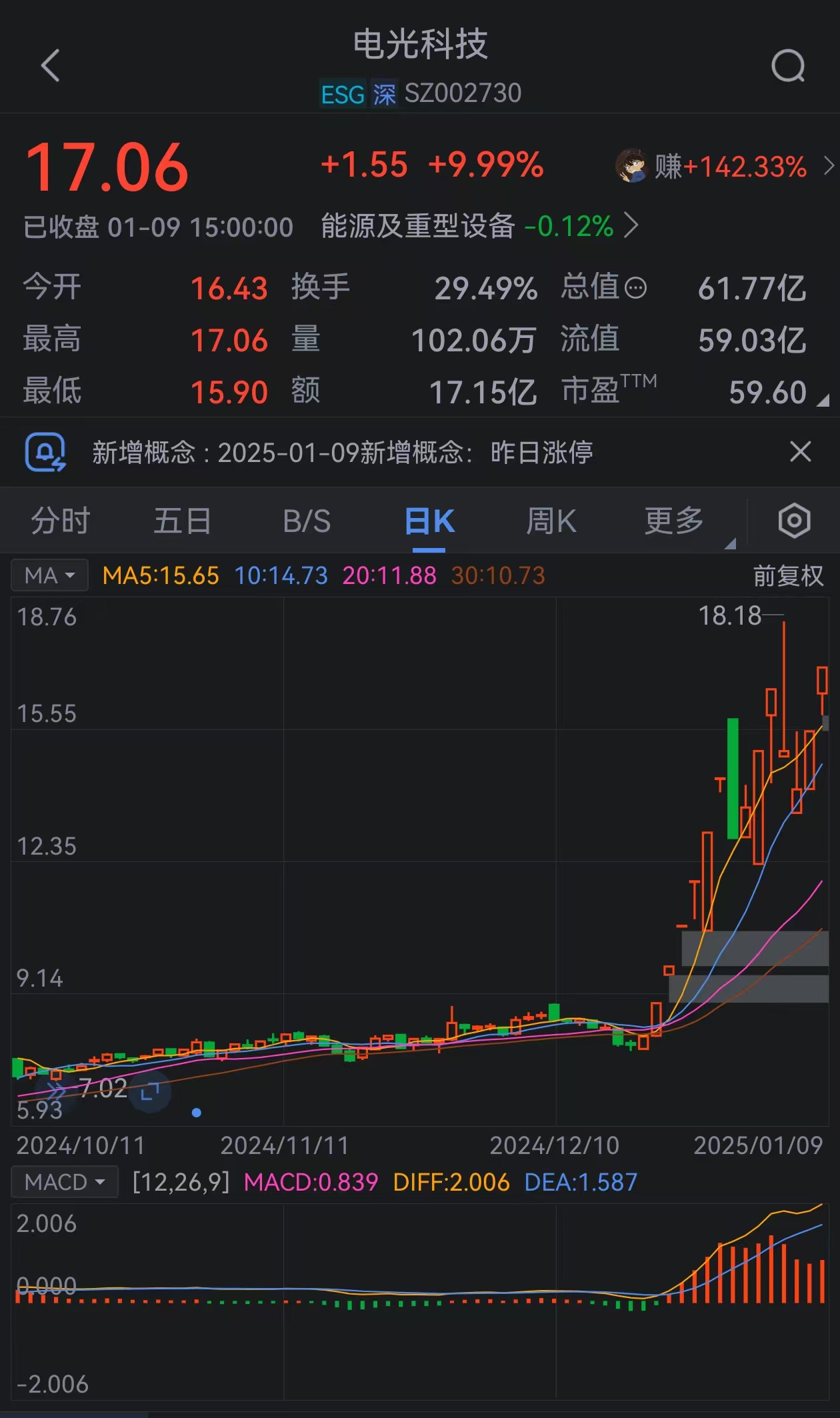Open the MACD indicator dropdown

point(64,1182)
